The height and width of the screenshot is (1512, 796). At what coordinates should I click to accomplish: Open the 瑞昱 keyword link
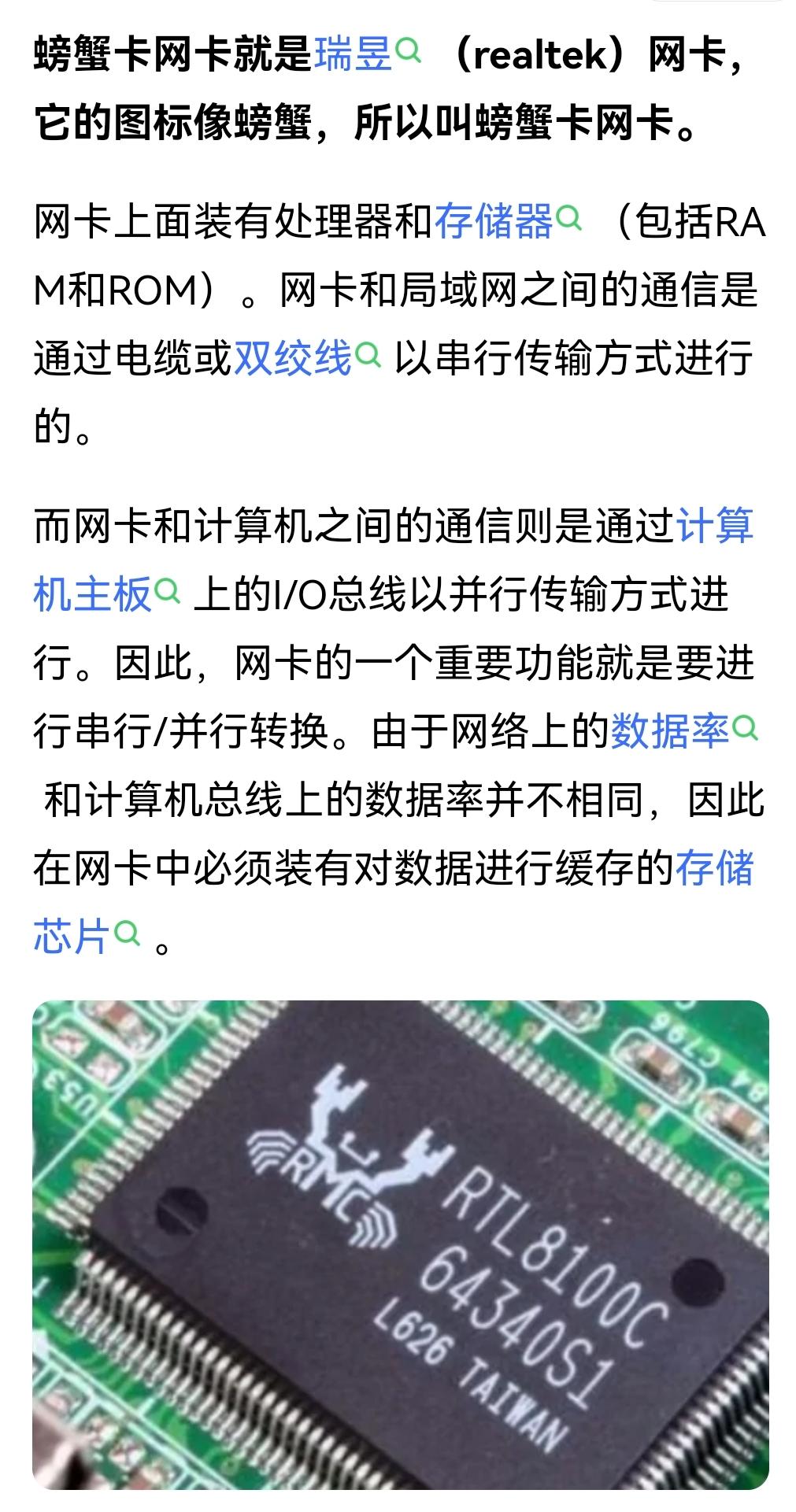pos(354,55)
